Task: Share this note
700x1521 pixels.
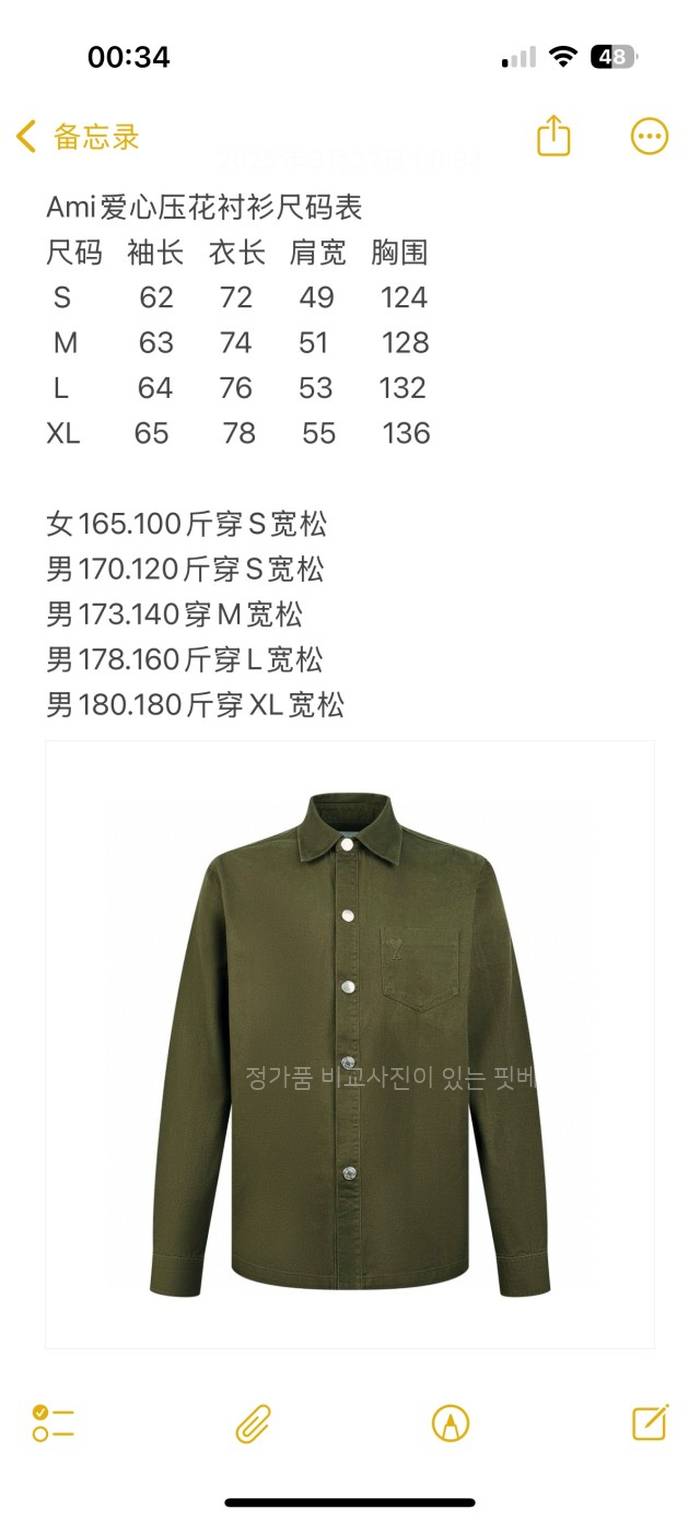Action: [x=553, y=136]
